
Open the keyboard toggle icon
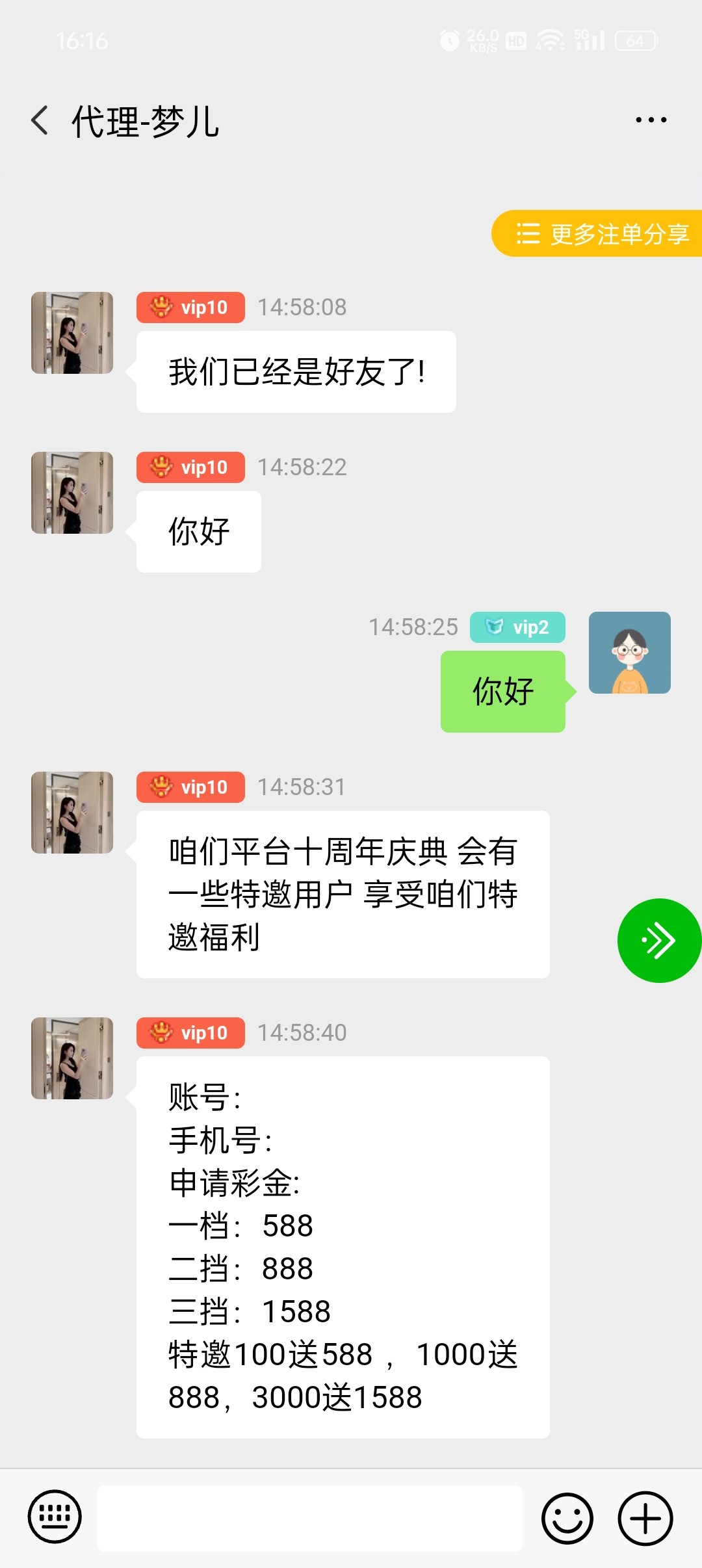pos(55,1517)
